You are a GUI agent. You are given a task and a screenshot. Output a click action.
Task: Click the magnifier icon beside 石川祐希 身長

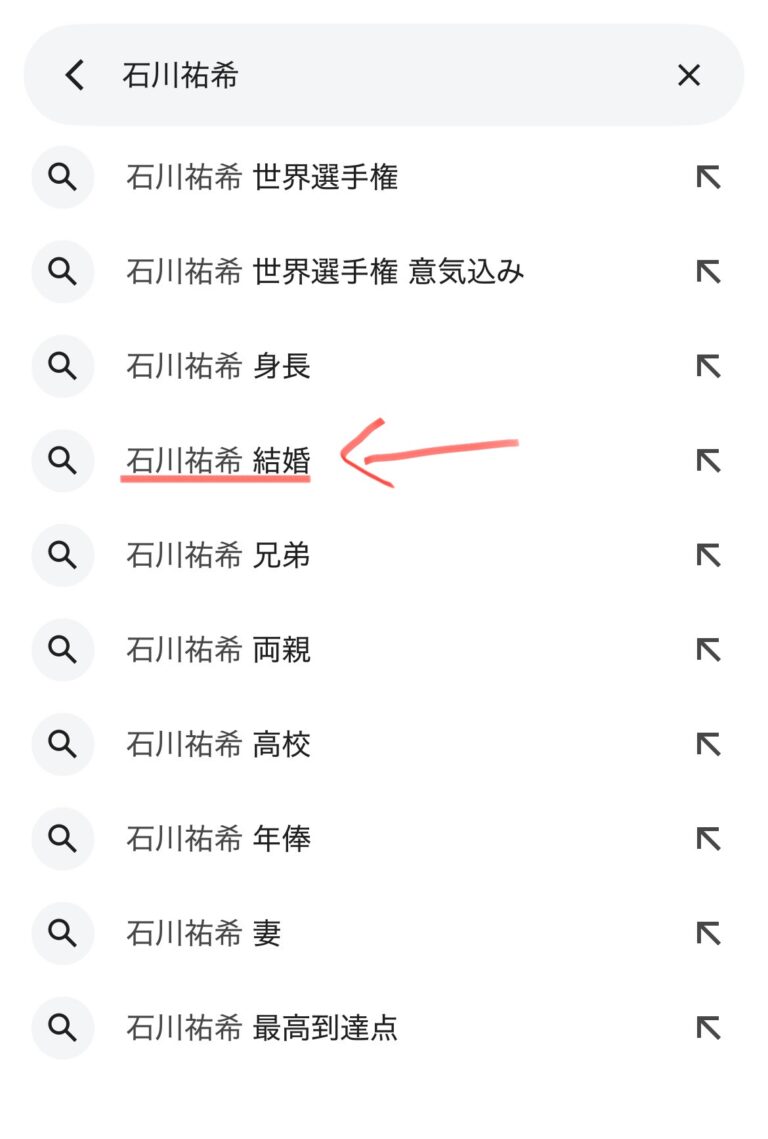(62, 366)
